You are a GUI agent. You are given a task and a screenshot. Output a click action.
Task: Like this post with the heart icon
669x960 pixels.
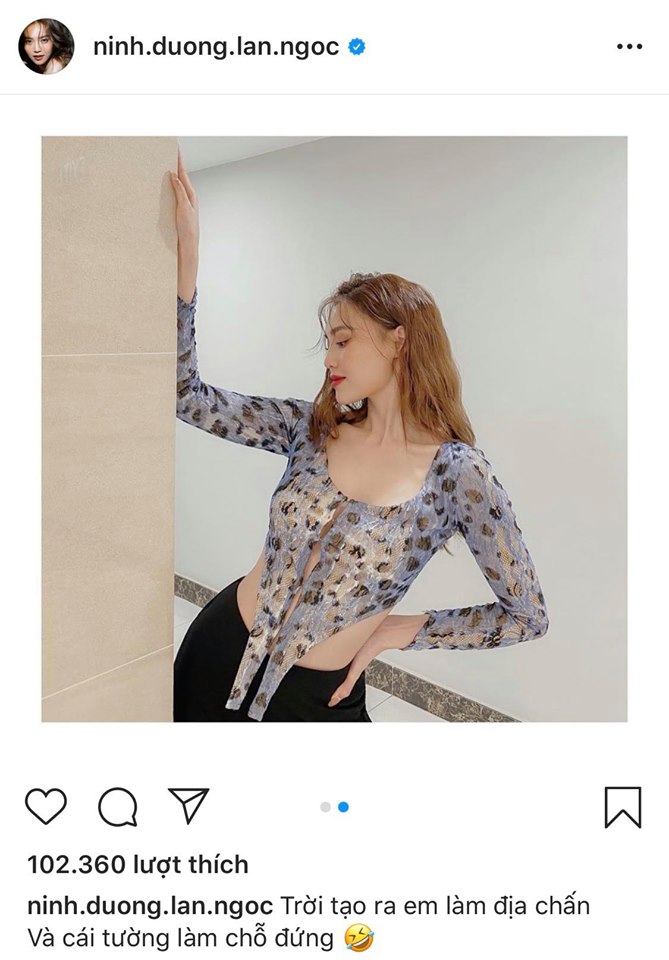[x=46, y=806]
